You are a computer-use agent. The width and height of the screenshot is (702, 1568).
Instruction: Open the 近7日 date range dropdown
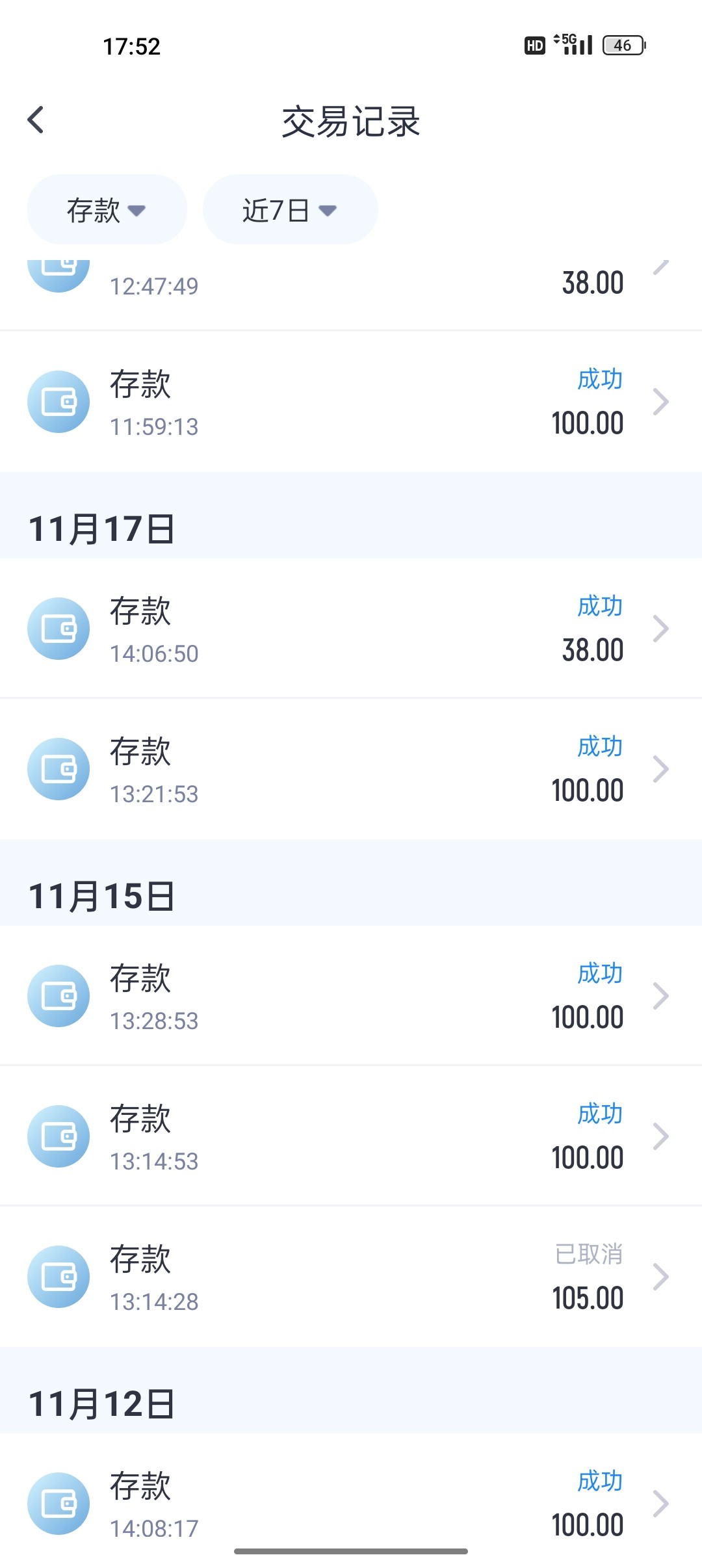pos(290,210)
